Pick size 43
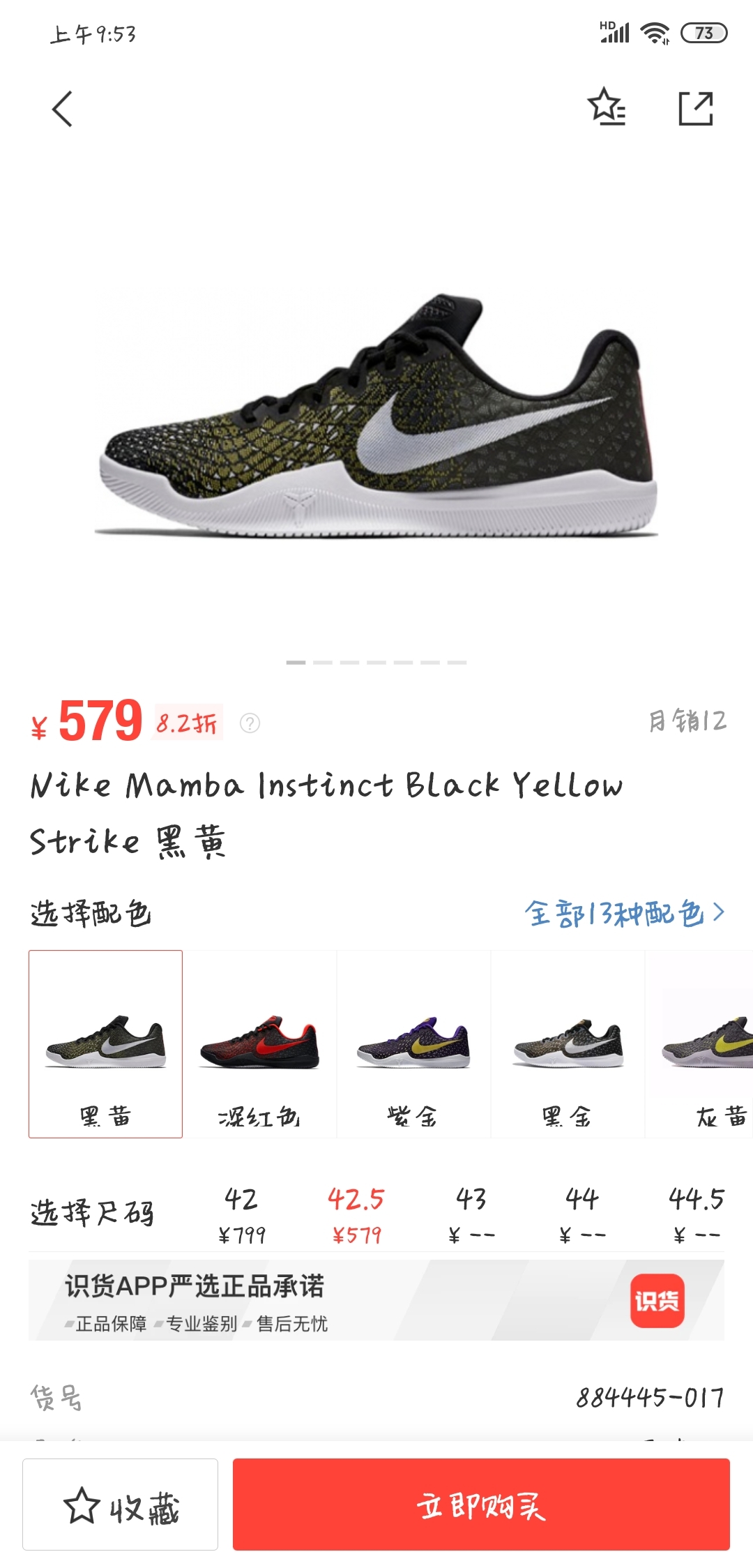This screenshot has height=1568, width=753. tap(471, 1215)
